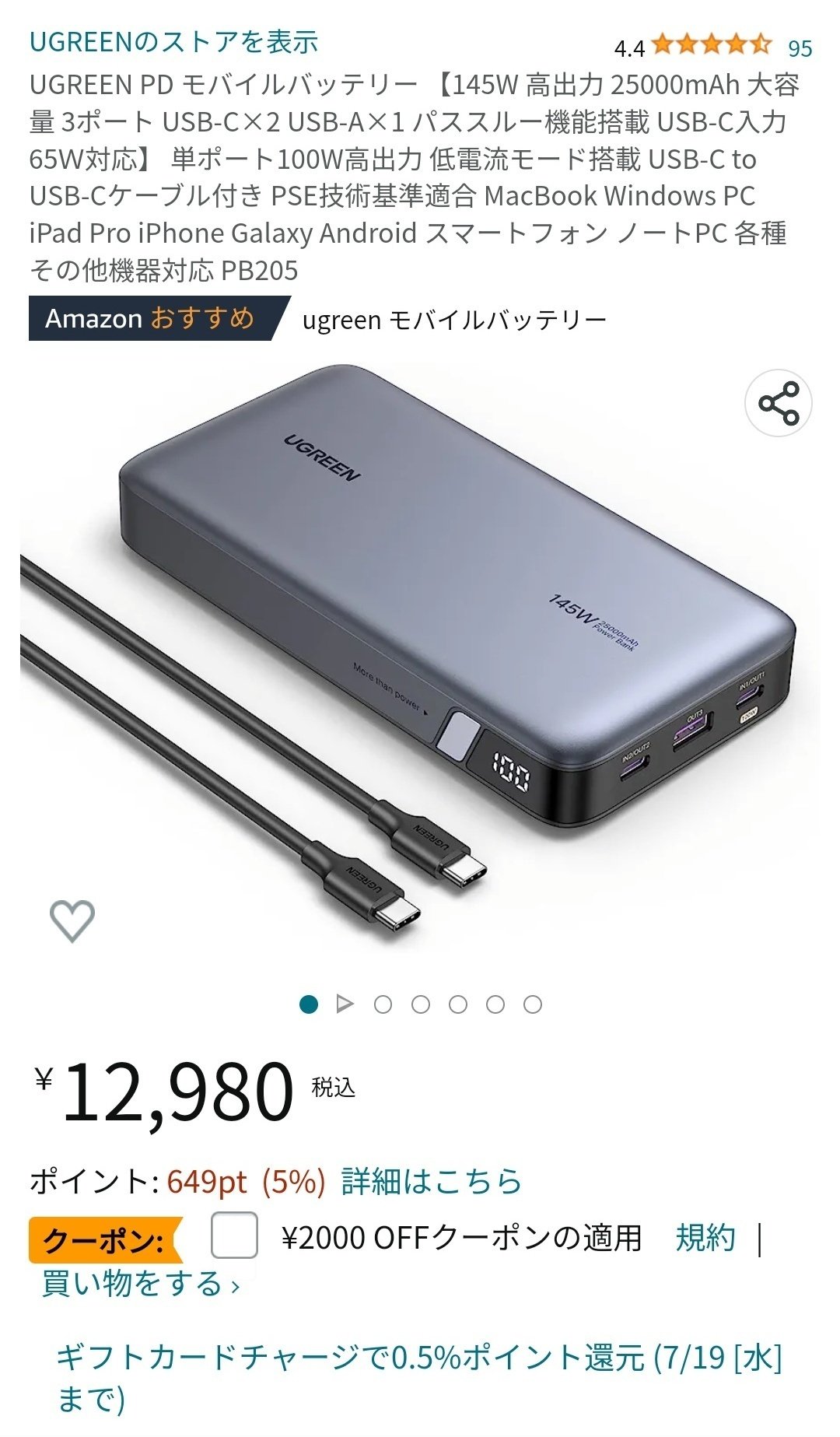Follow the 買い物をする link

[x=140, y=1283]
